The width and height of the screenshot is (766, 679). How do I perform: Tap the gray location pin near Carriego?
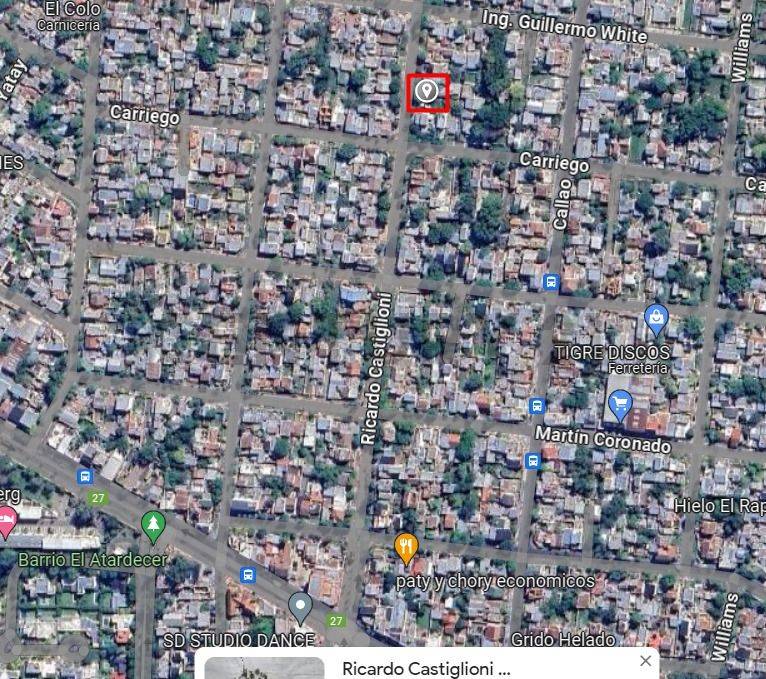(428, 92)
